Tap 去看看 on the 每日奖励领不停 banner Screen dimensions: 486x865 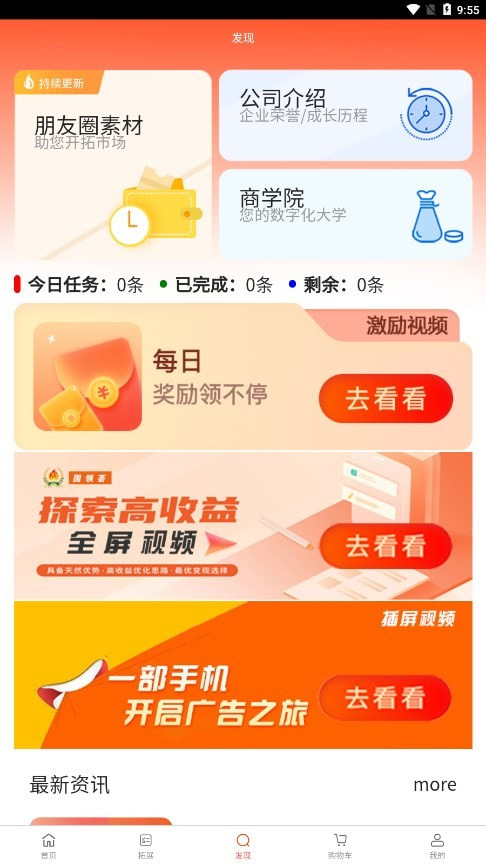point(386,398)
